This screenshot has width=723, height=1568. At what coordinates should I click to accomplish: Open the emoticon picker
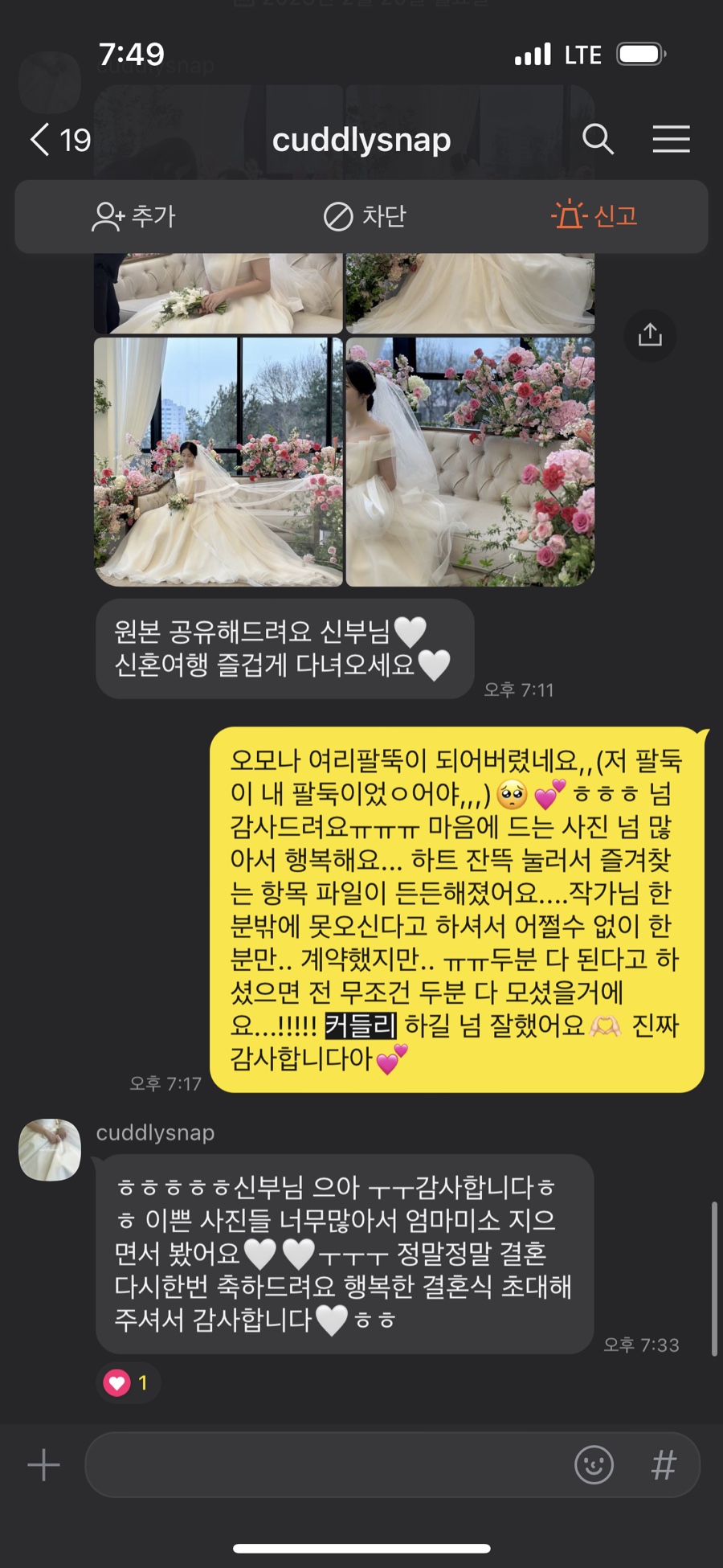(594, 1464)
